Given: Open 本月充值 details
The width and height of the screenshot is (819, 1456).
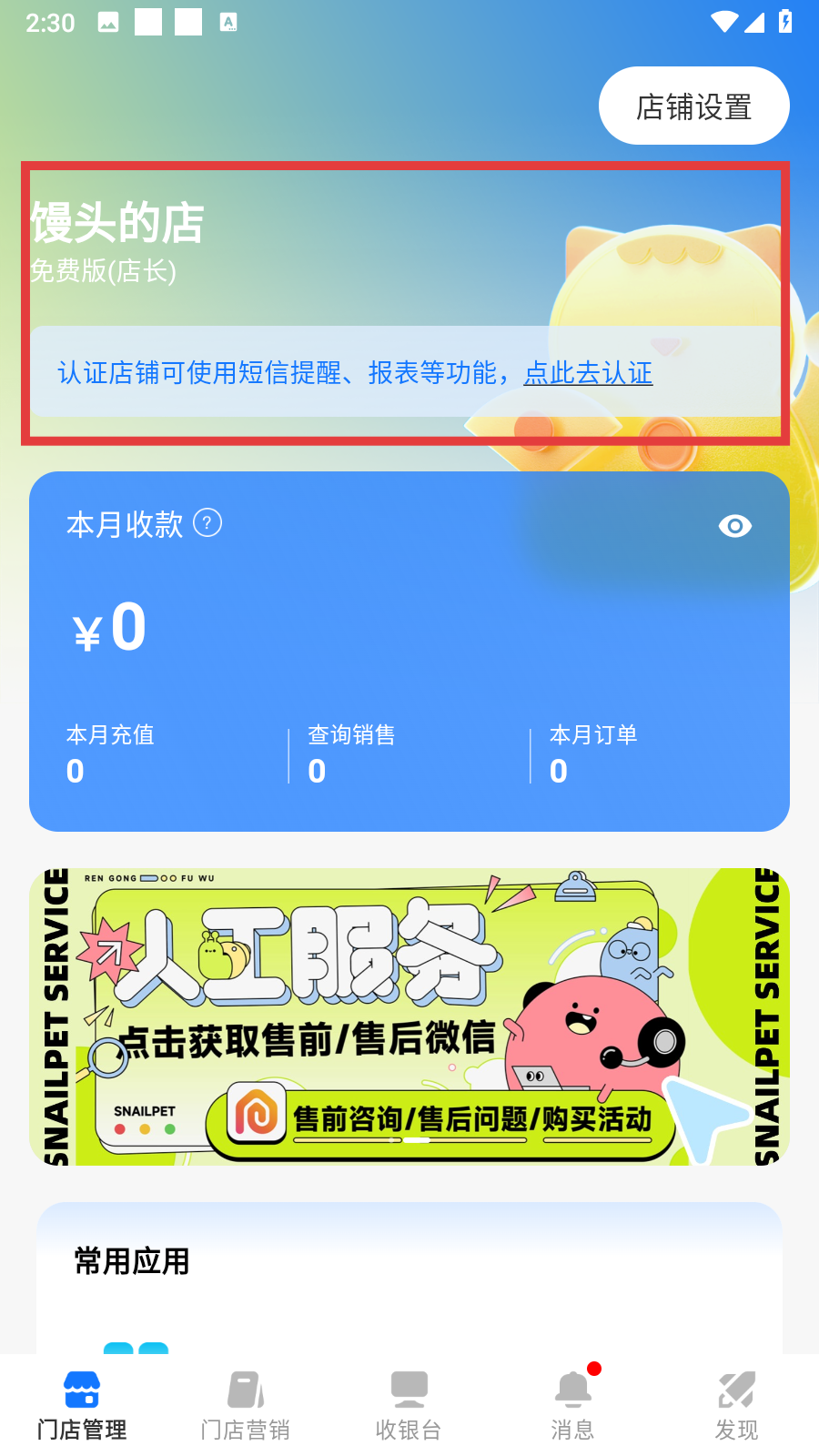Looking at the screenshot, I should coord(110,753).
